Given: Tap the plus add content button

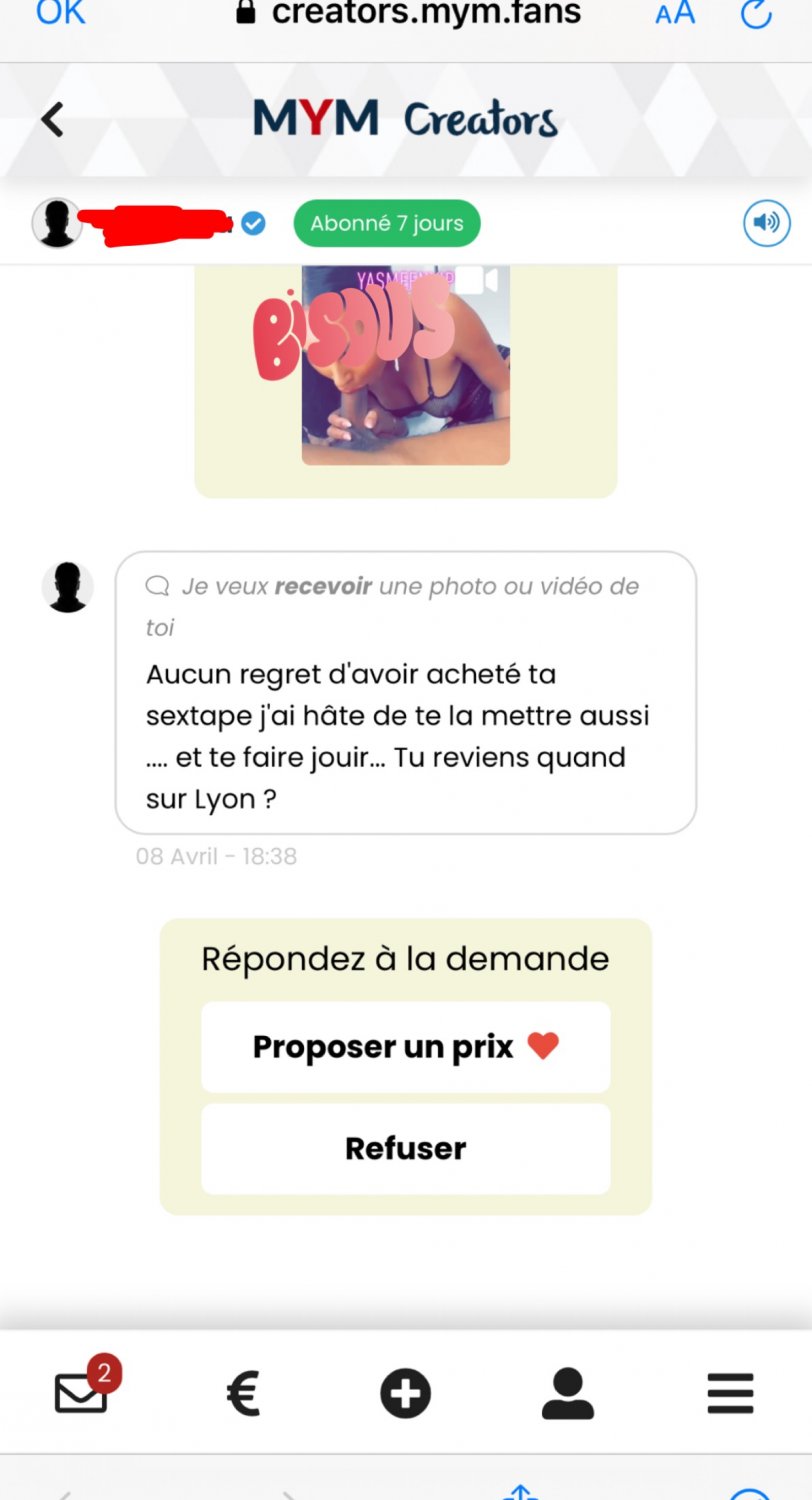Looking at the screenshot, I should [405, 1393].
